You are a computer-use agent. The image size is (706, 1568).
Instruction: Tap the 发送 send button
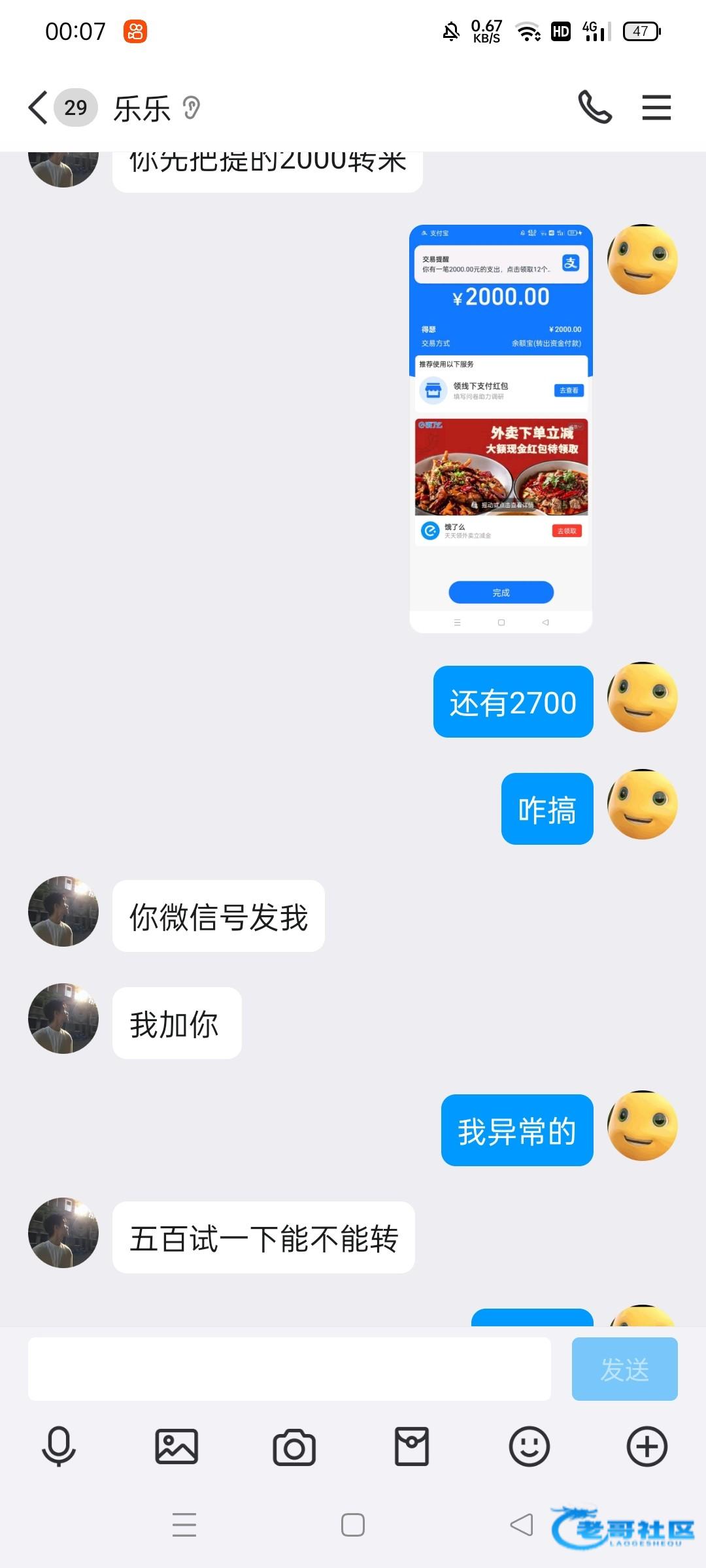(624, 1369)
